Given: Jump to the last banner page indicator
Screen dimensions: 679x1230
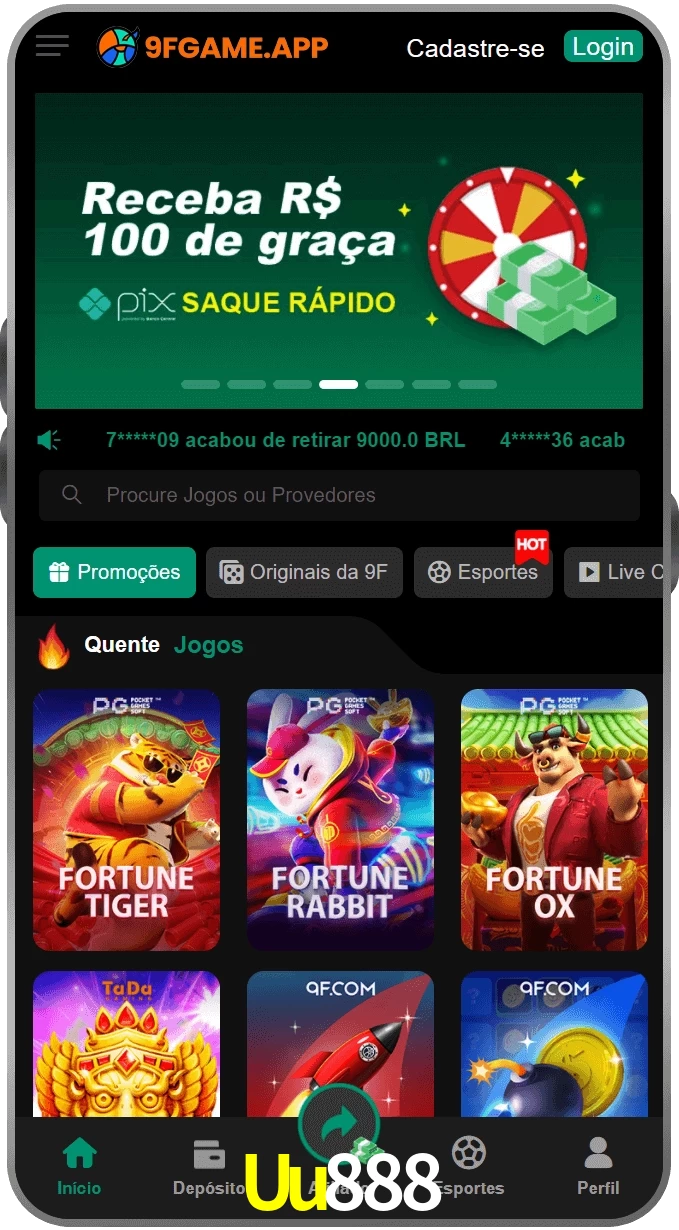Looking at the screenshot, I should click(477, 384).
